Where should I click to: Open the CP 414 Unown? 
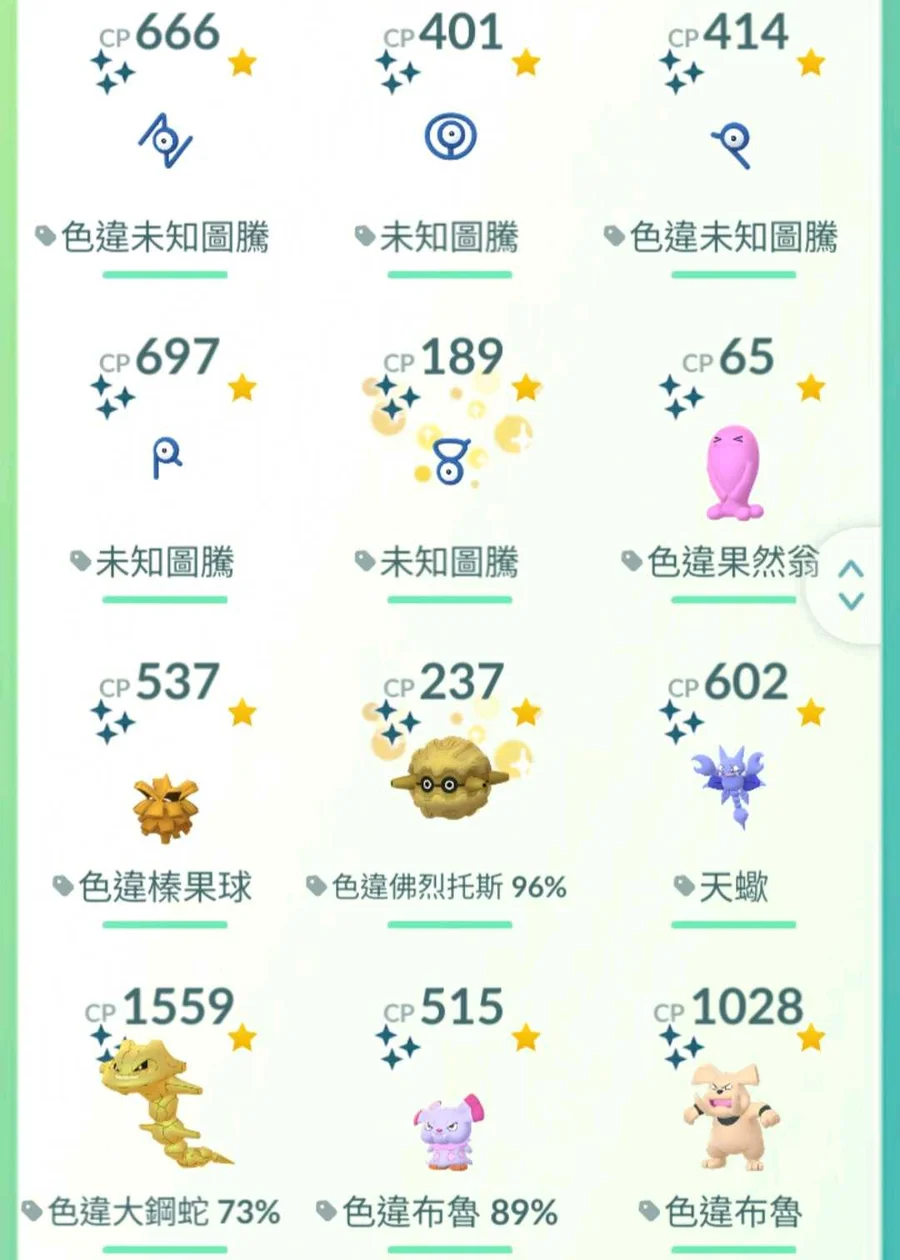pyautogui.click(x=733, y=145)
